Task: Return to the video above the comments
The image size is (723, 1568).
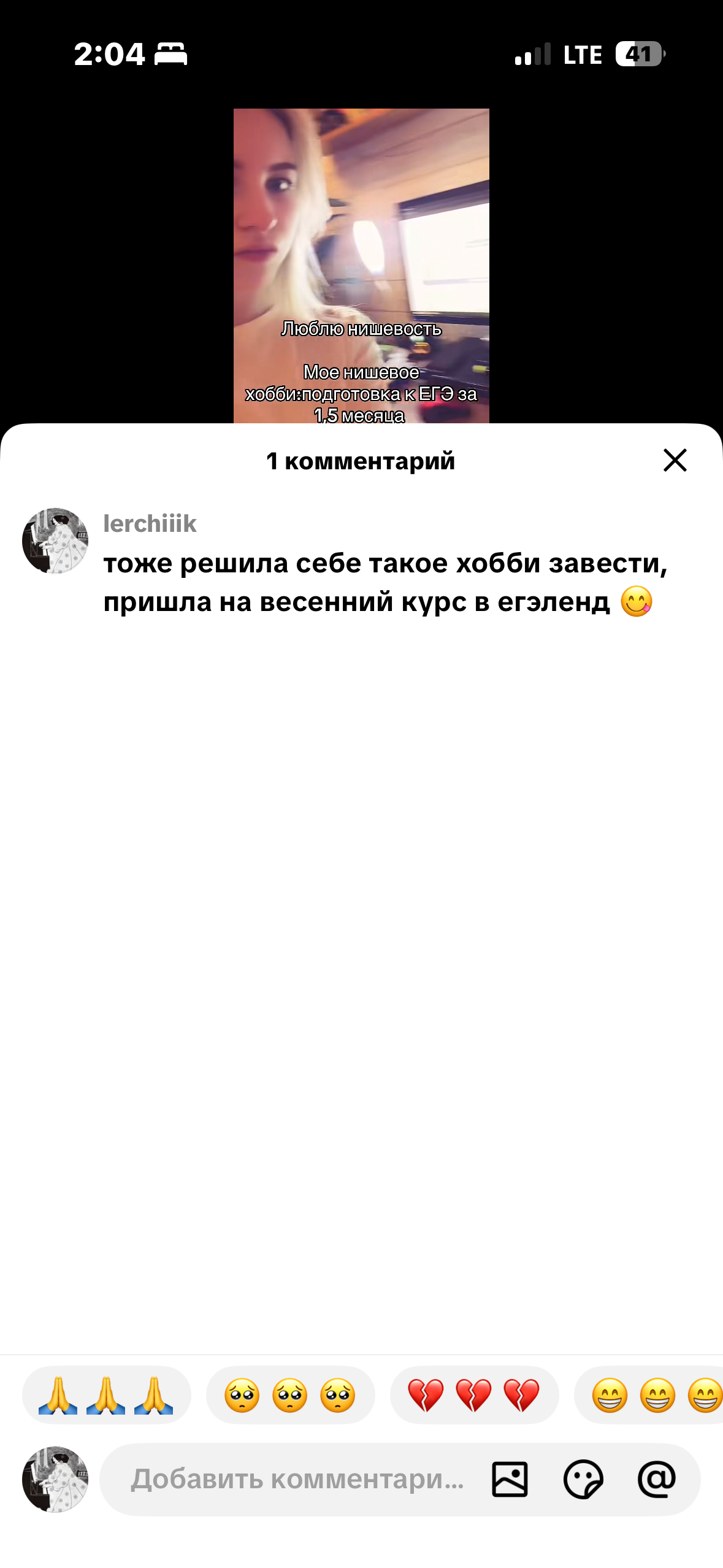Action: (x=361, y=264)
